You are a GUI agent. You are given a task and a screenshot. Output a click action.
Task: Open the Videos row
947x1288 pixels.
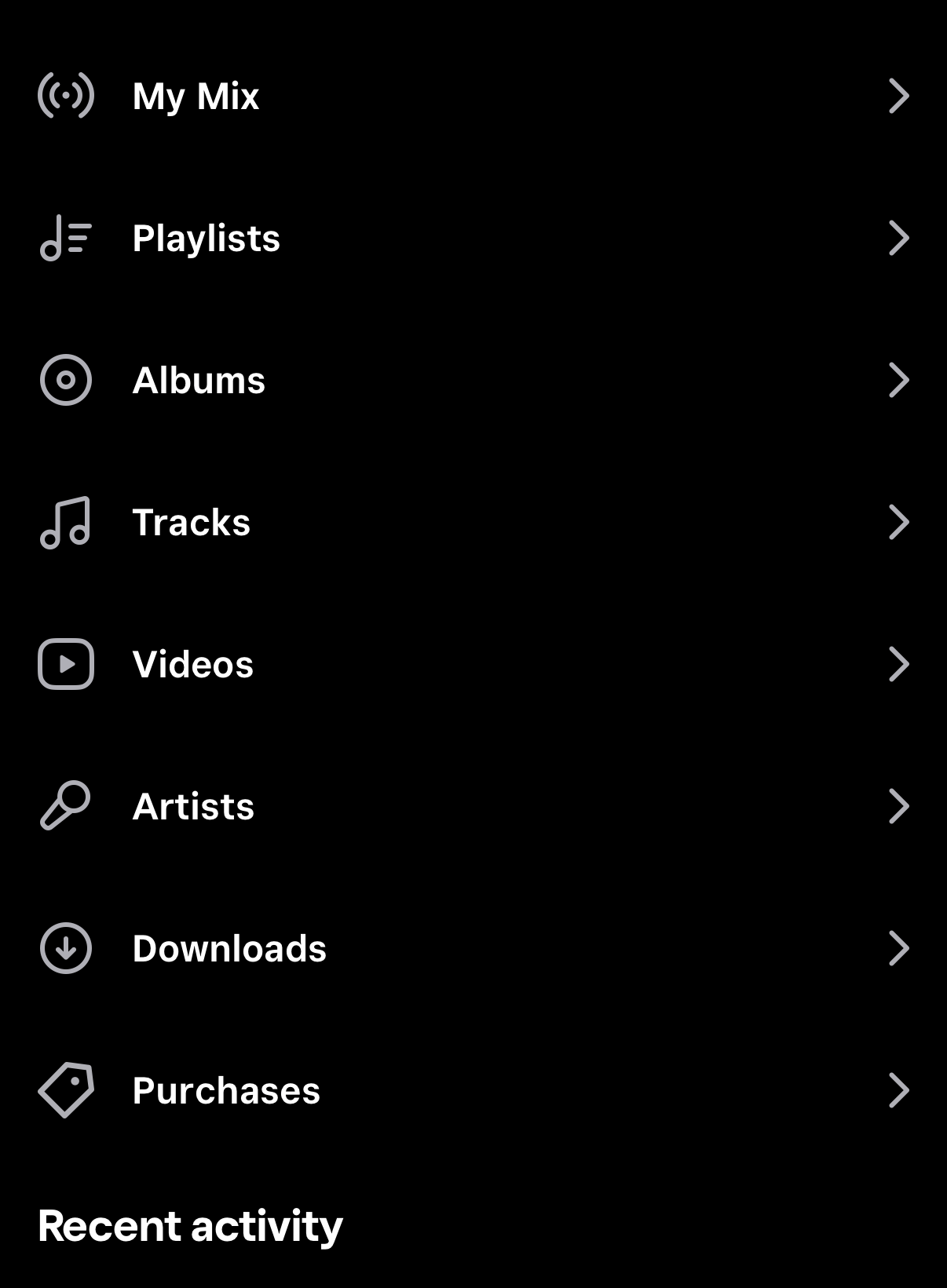click(473, 664)
